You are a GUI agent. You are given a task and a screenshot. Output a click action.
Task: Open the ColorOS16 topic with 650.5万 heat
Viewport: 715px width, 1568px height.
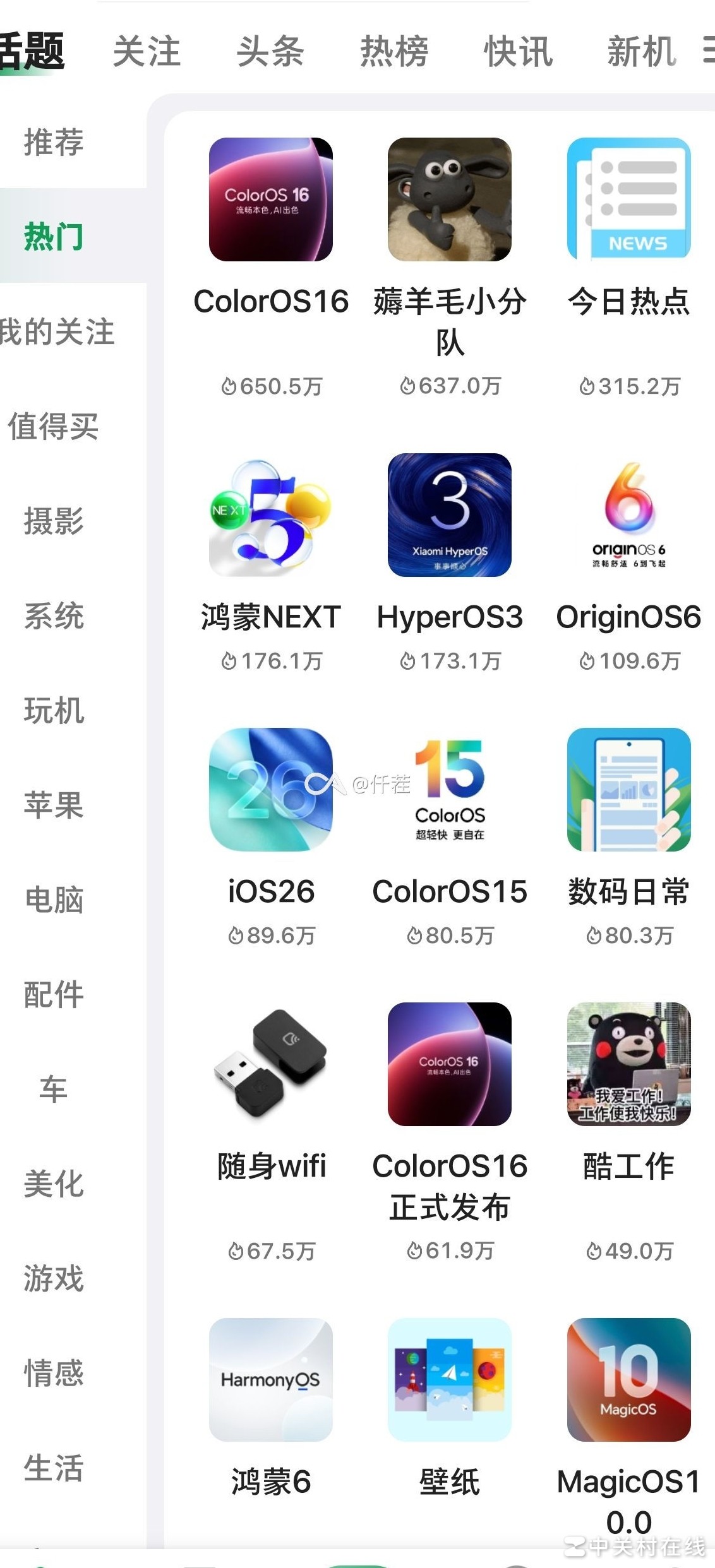(271, 199)
